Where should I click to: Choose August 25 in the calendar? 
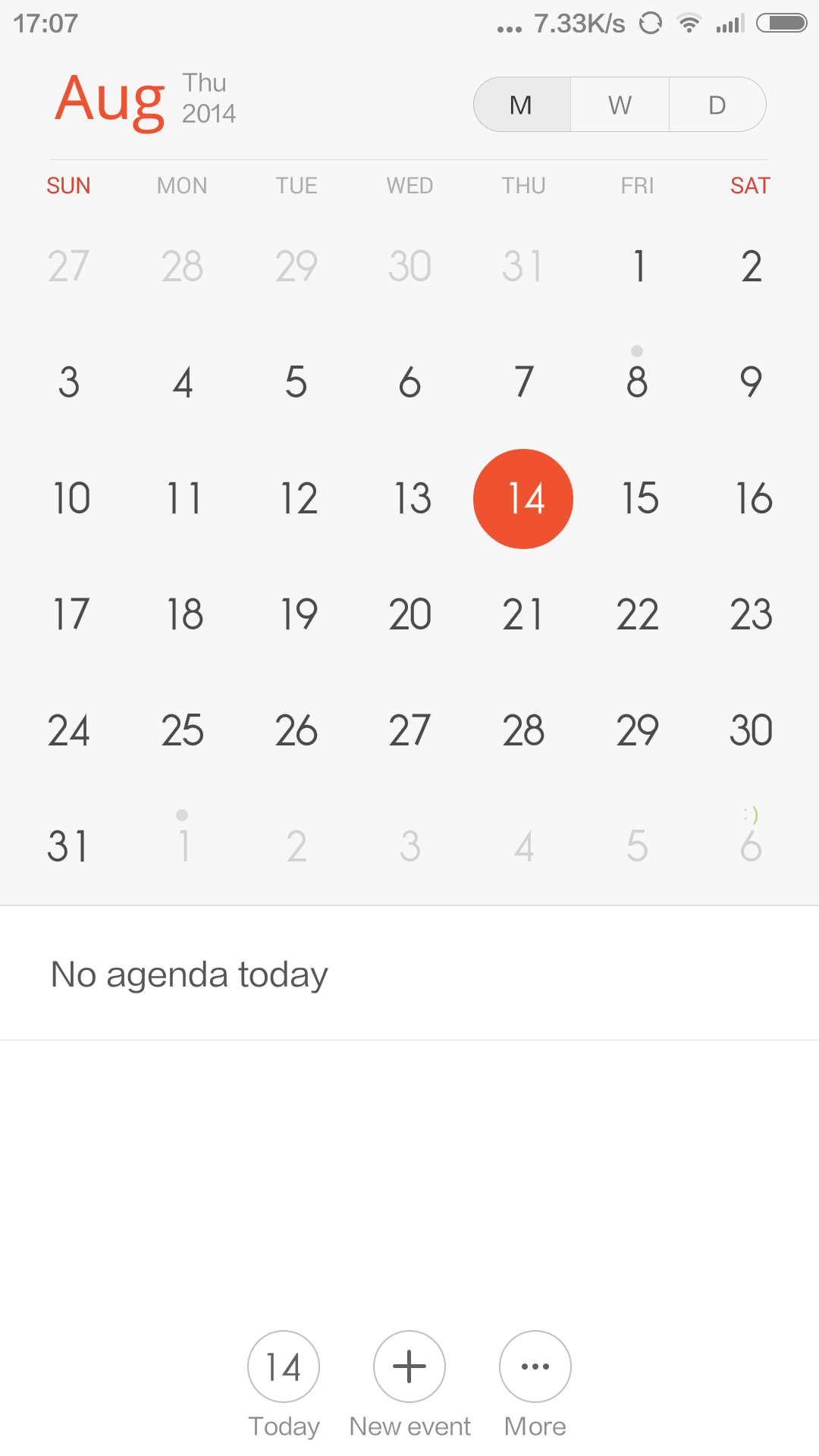coord(182,730)
